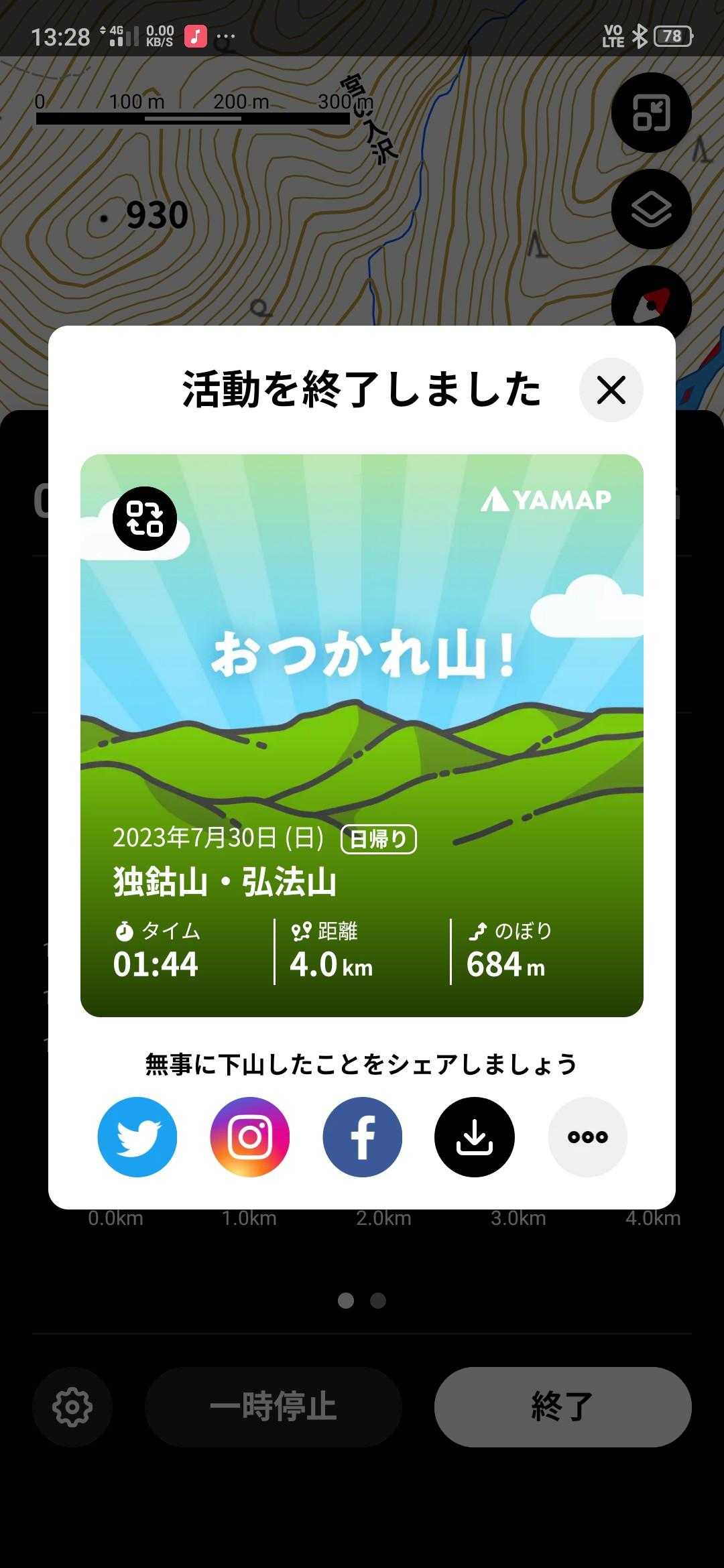
Task: Switch the share card design
Action: (x=145, y=519)
